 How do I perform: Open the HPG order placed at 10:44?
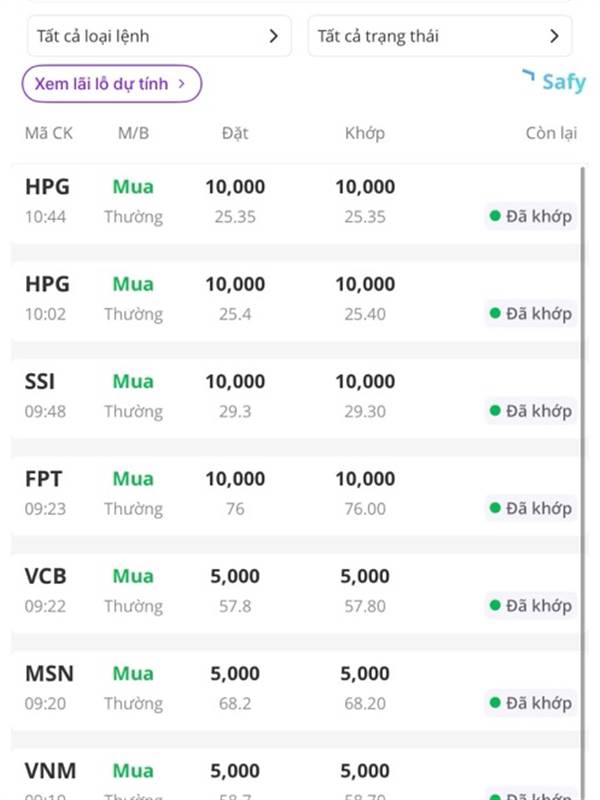296,201
